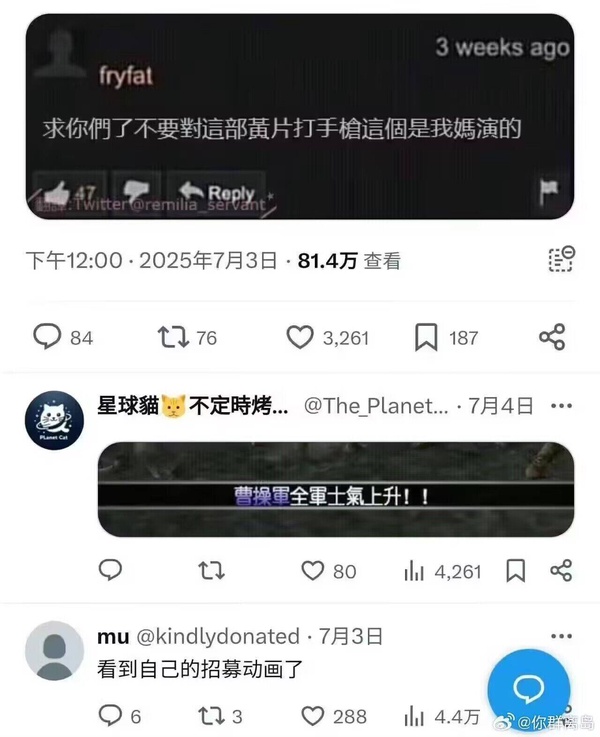Like the main tweet with 3,261 likes

tap(300, 337)
